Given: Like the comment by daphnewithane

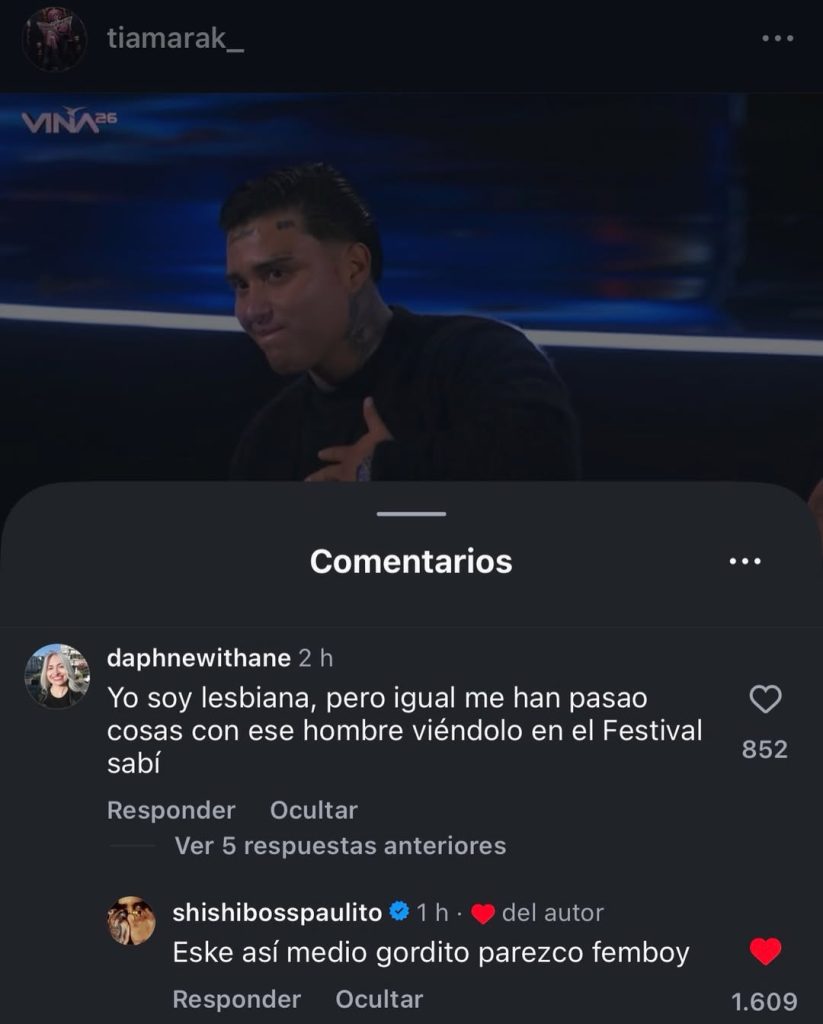Looking at the screenshot, I should coord(765,700).
